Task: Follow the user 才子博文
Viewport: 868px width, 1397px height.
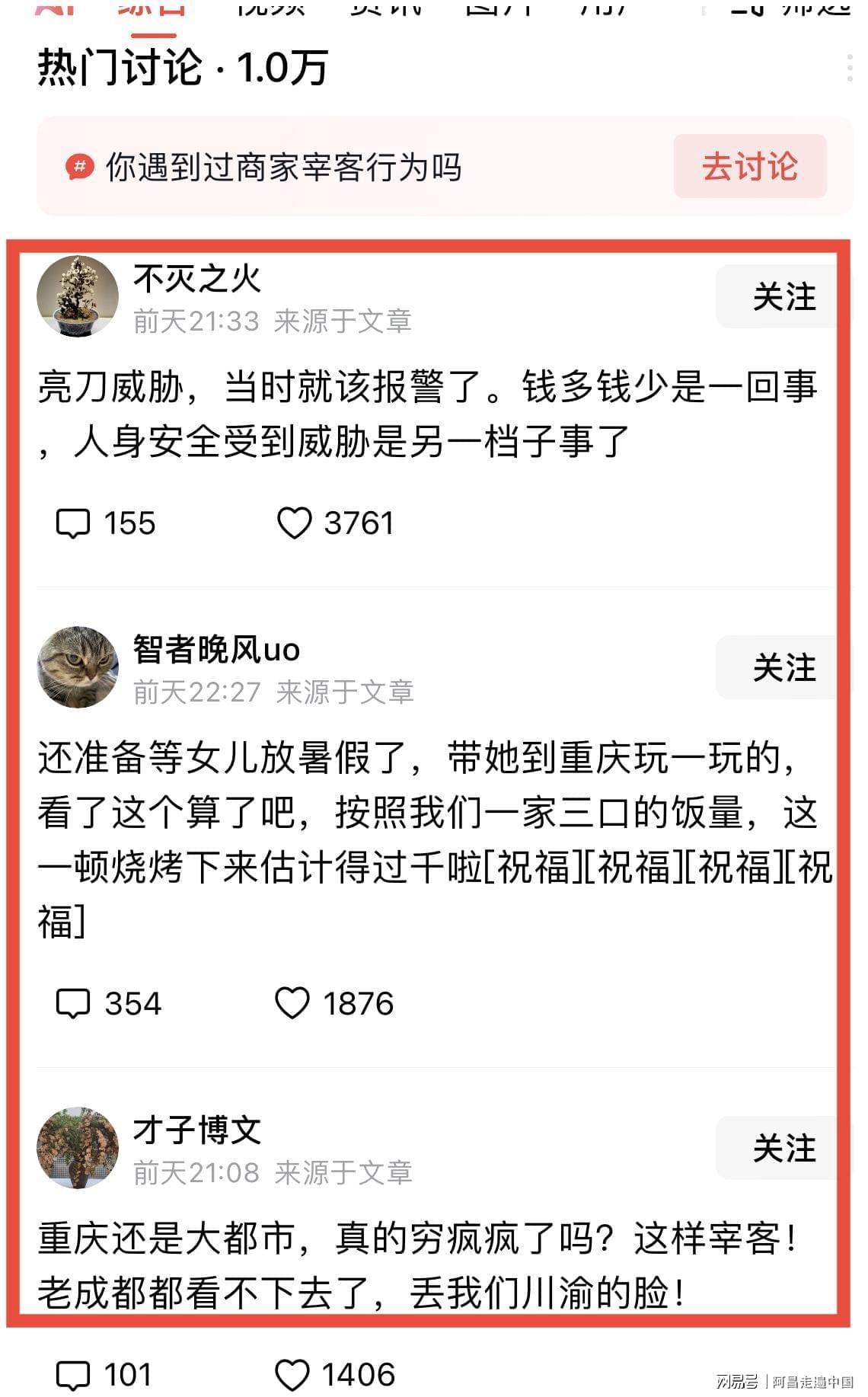Action: [783, 1148]
